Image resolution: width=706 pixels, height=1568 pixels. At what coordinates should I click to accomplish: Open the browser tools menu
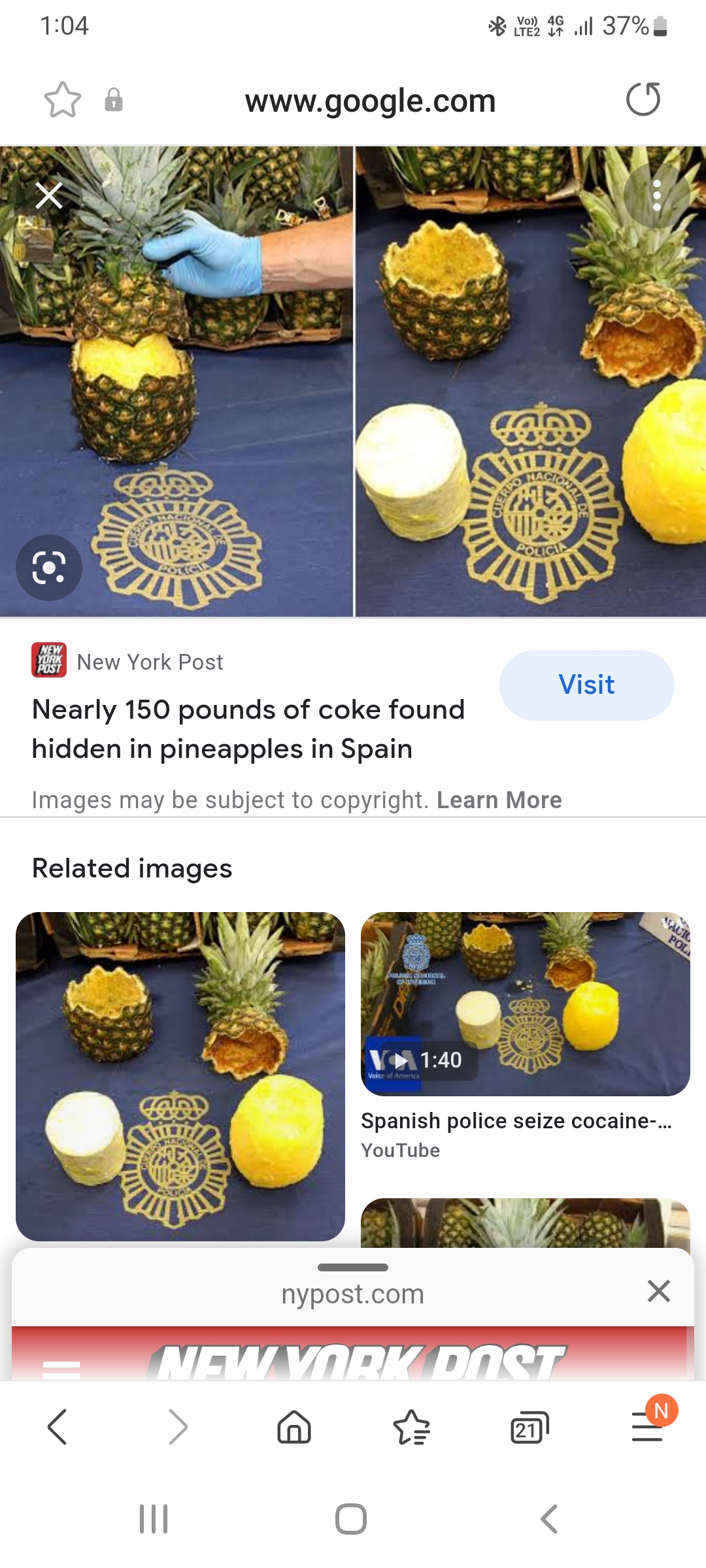pos(648,1426)
